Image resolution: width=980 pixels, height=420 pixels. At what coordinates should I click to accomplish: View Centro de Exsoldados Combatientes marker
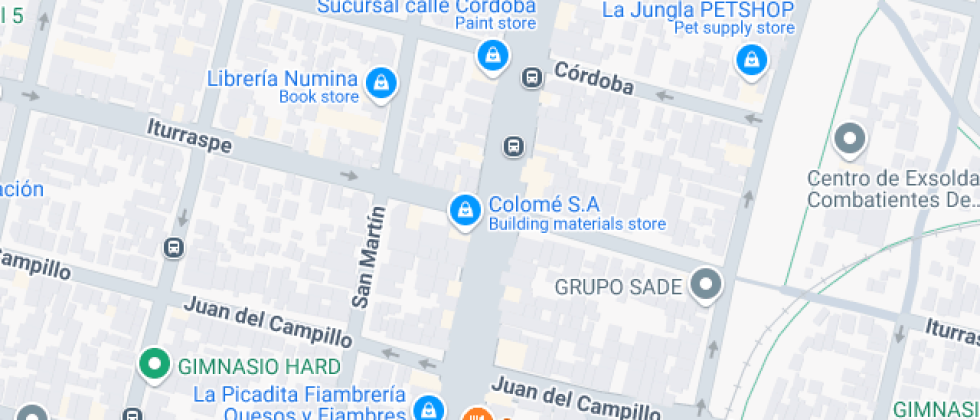849,139
